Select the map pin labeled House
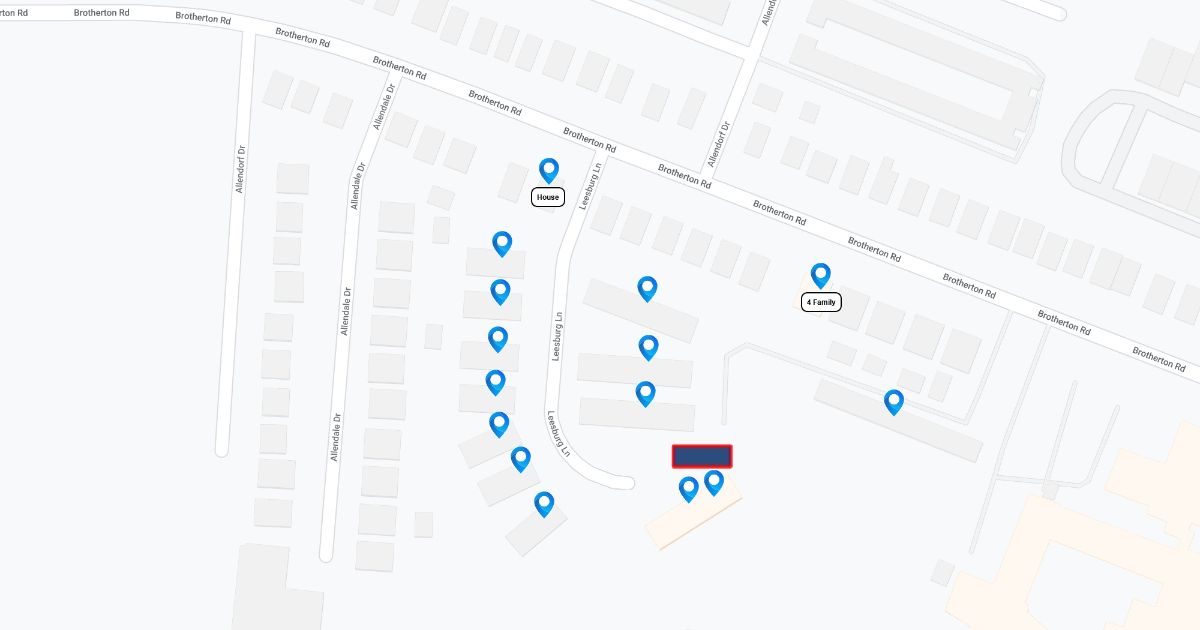 pyautogui.click(x=548, y=171)
